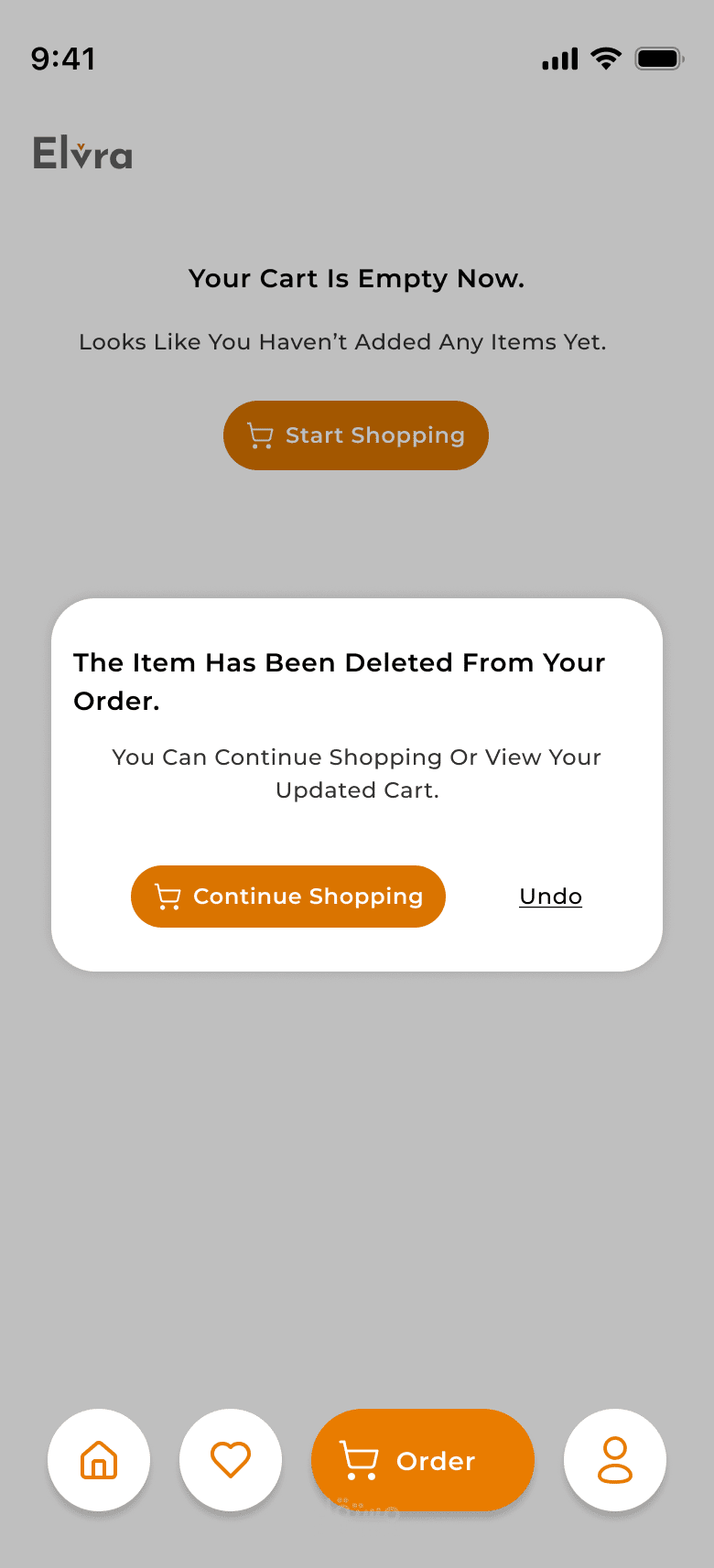Open the profile tab
Viewport: 714px width, 1568px height.
(x=615, y=1460)
